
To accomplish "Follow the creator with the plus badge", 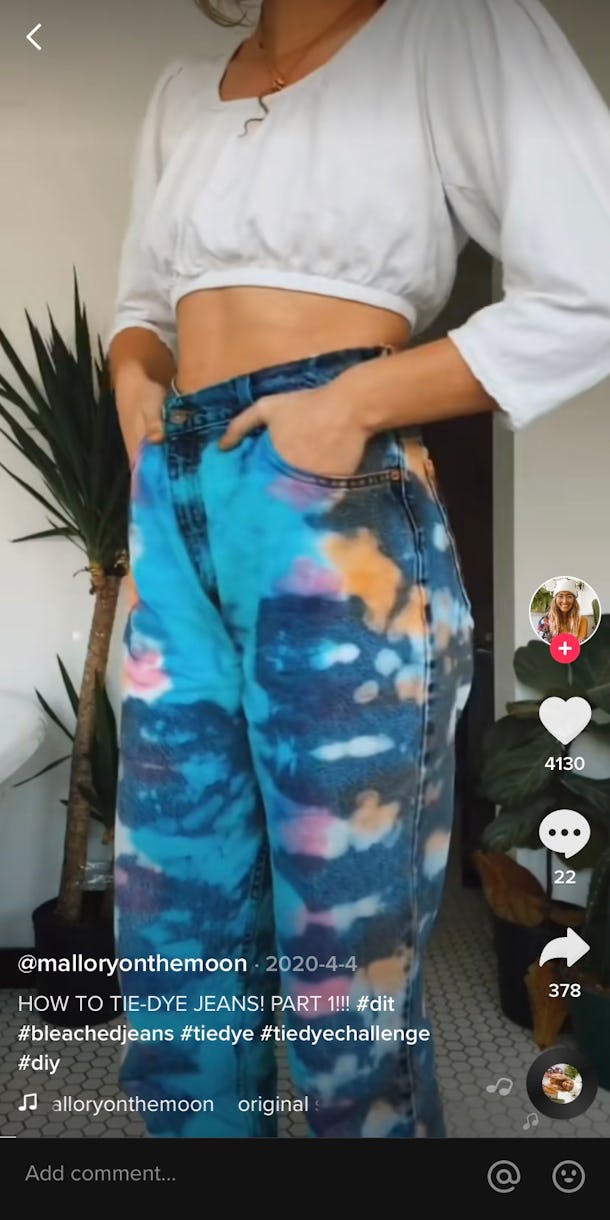I will (x=564, y=648).
